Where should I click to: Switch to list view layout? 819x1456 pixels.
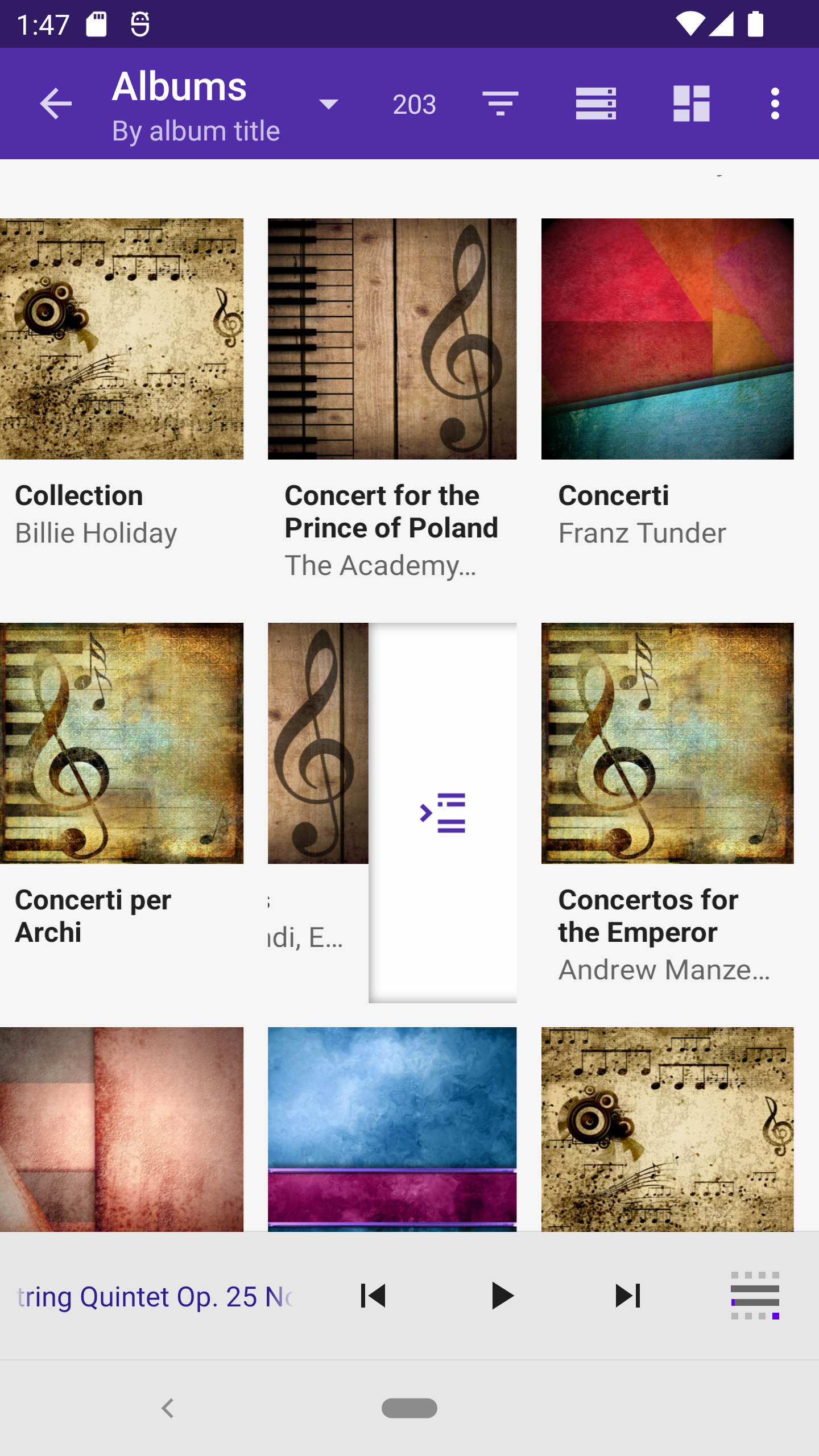tap(595, 104)
